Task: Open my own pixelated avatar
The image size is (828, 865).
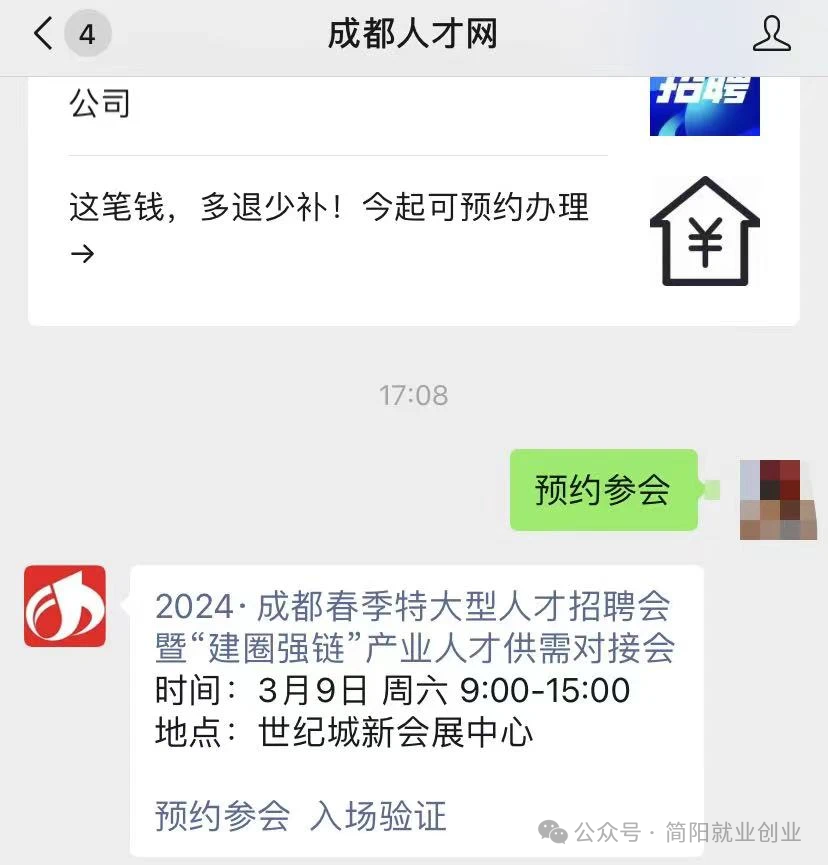Action: coord(770,500)
